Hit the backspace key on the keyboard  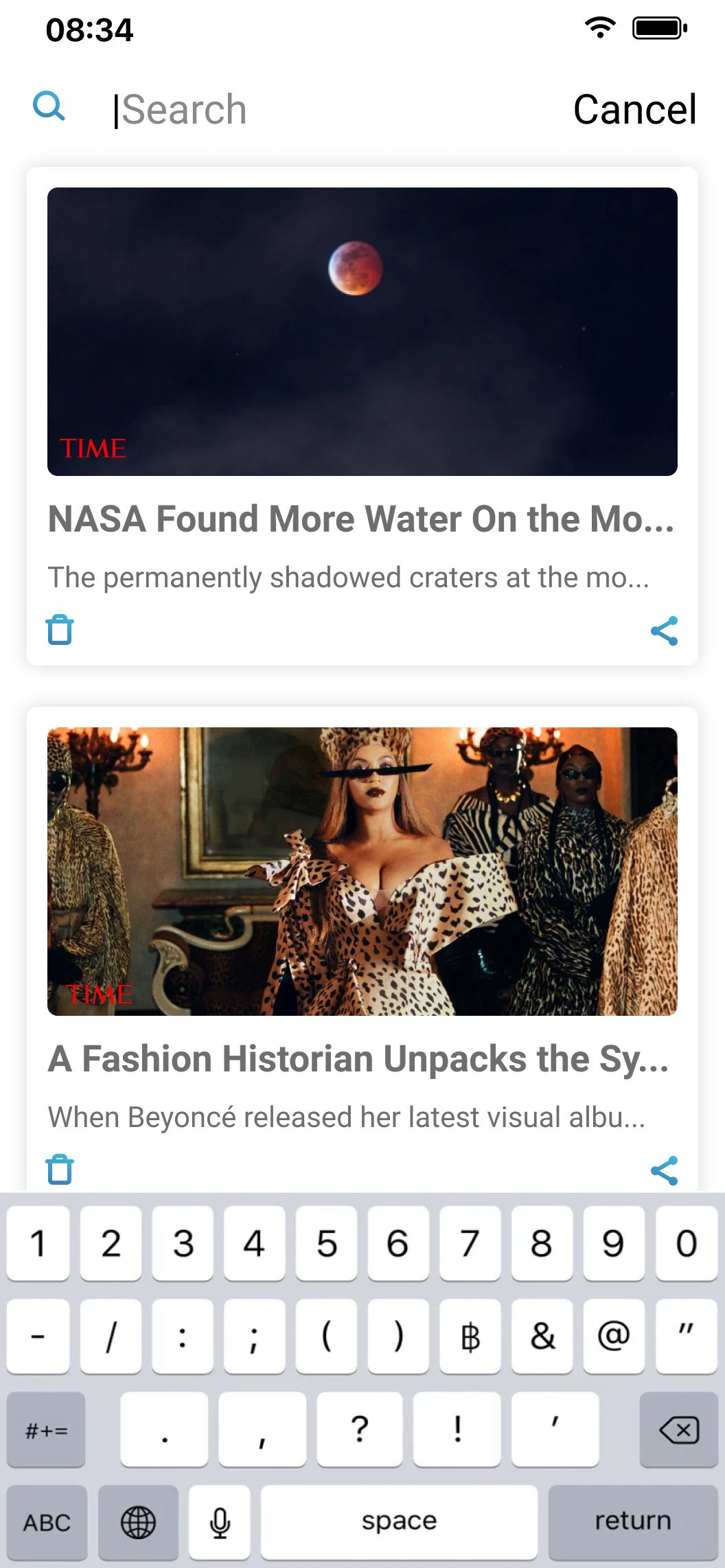click(x=678, y=1430)
